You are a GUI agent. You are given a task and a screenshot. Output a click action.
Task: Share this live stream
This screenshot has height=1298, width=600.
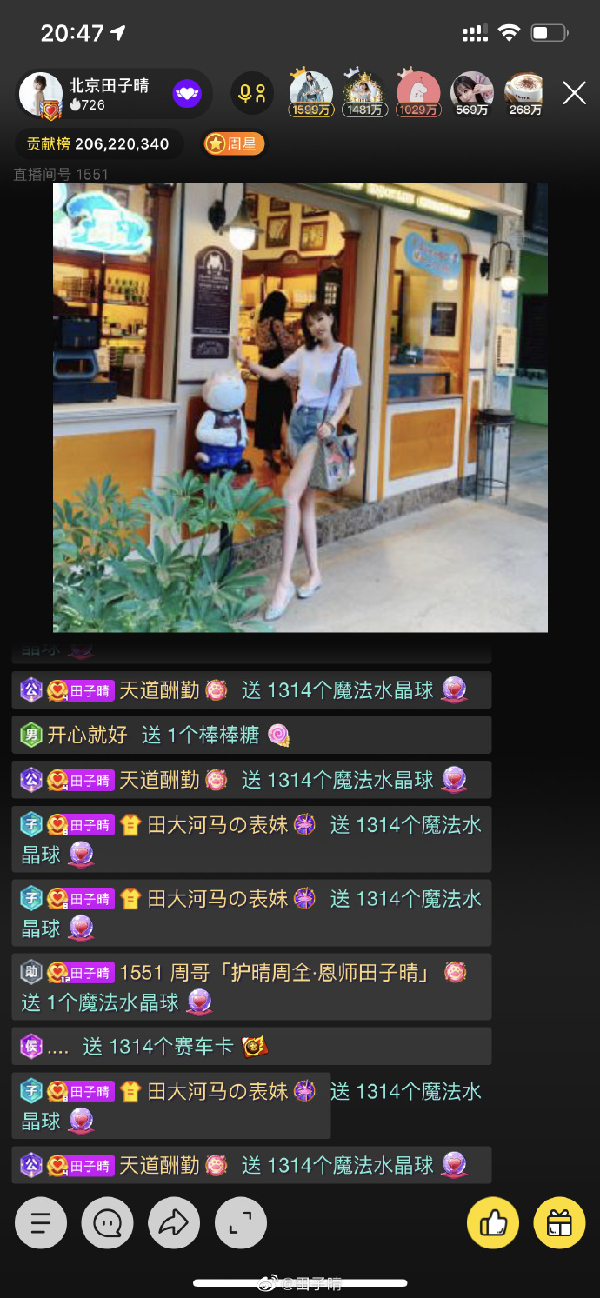(174, 1222)
